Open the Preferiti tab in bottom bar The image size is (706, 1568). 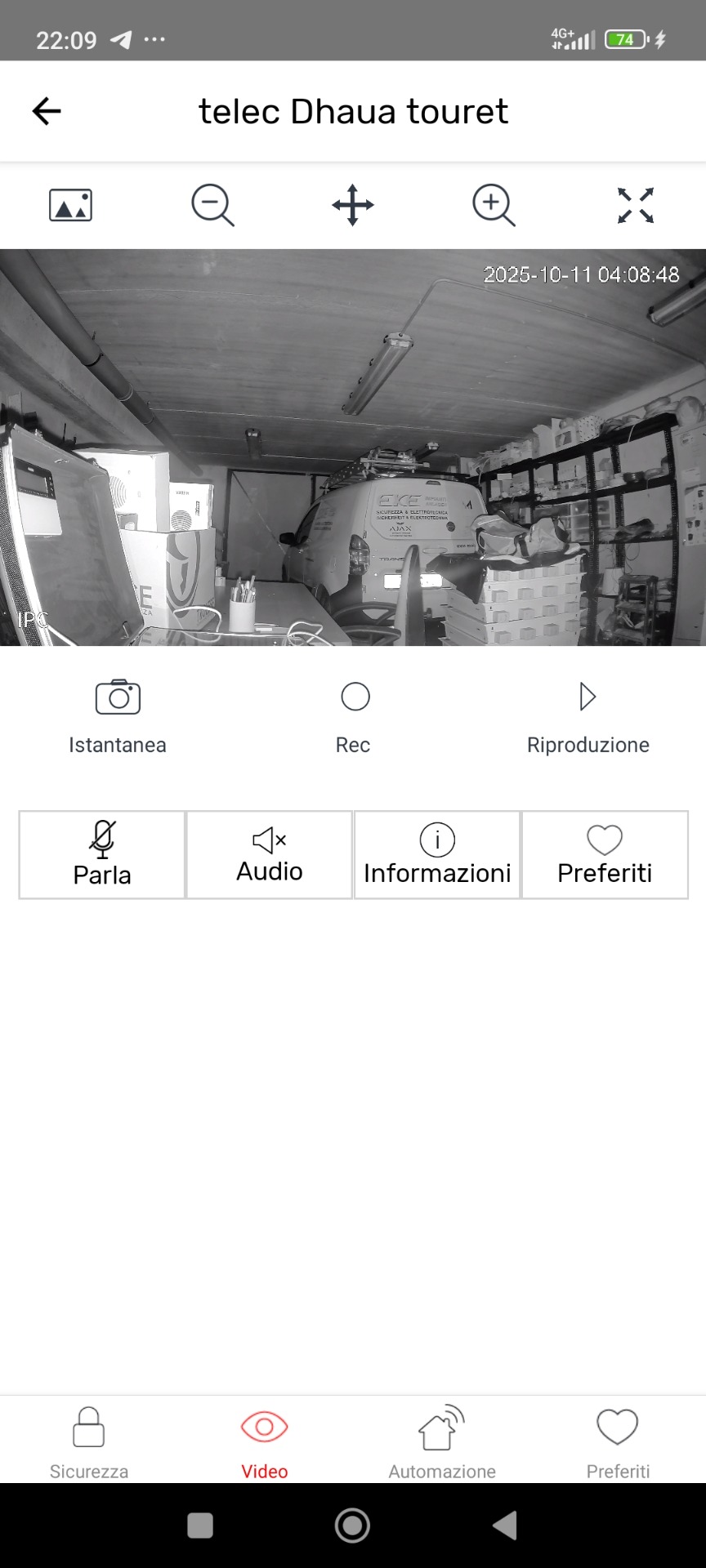click(x=618, y=1442)
